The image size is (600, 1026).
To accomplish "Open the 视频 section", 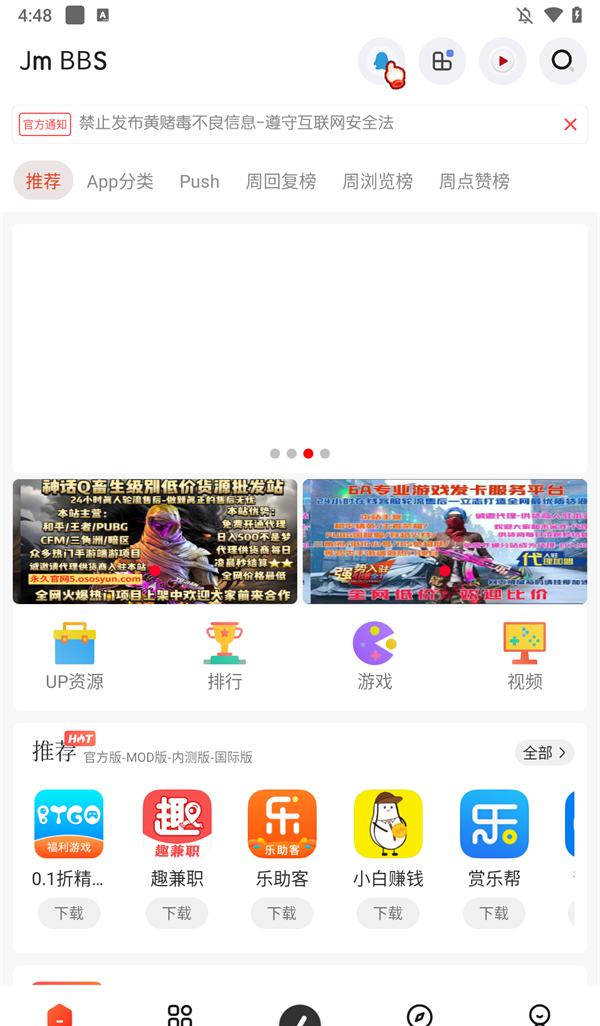I will pyautogui.click(x=525, y=656).
